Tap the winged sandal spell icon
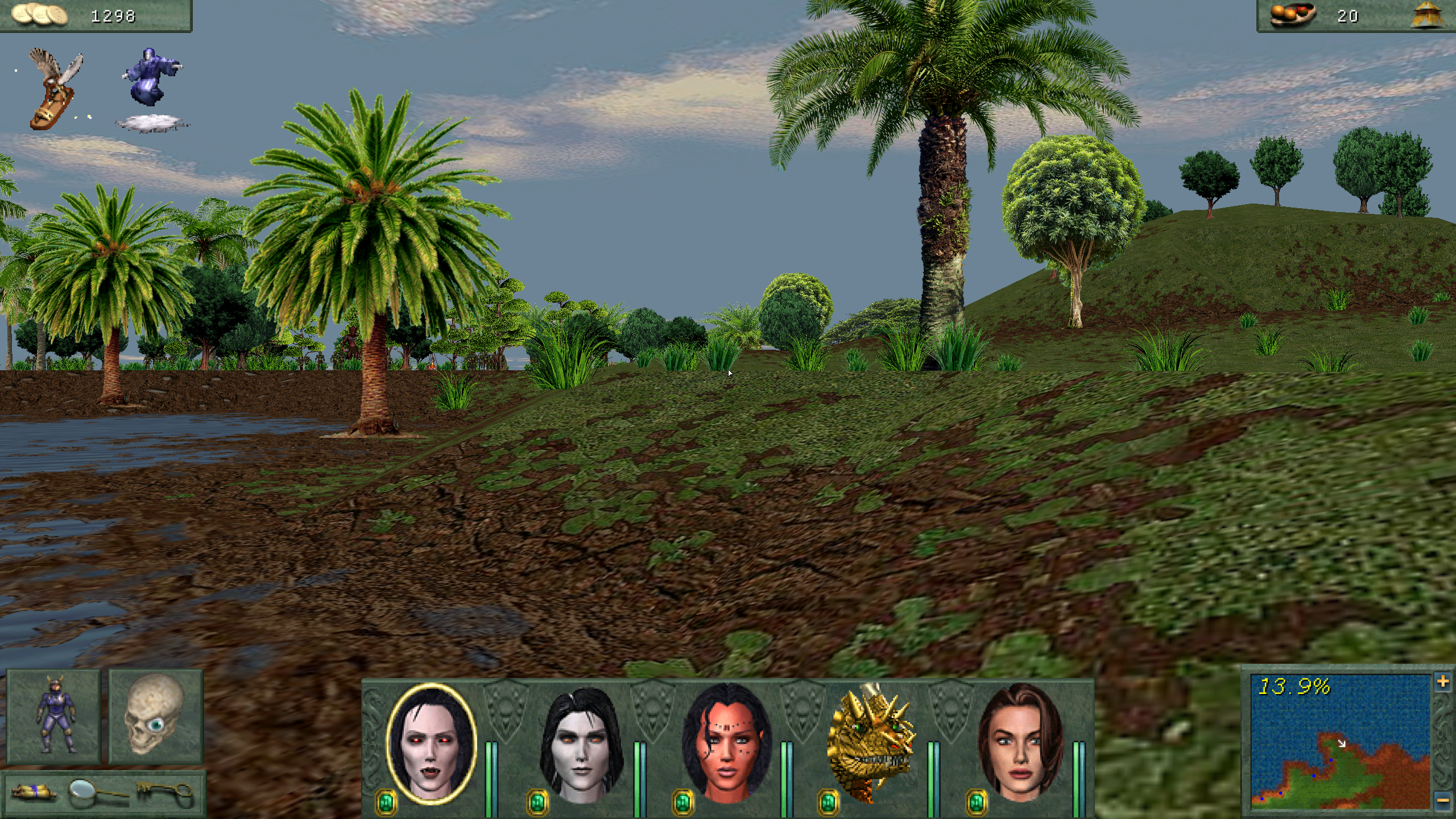The image size is (1456, 819). [x=56, y=89]
